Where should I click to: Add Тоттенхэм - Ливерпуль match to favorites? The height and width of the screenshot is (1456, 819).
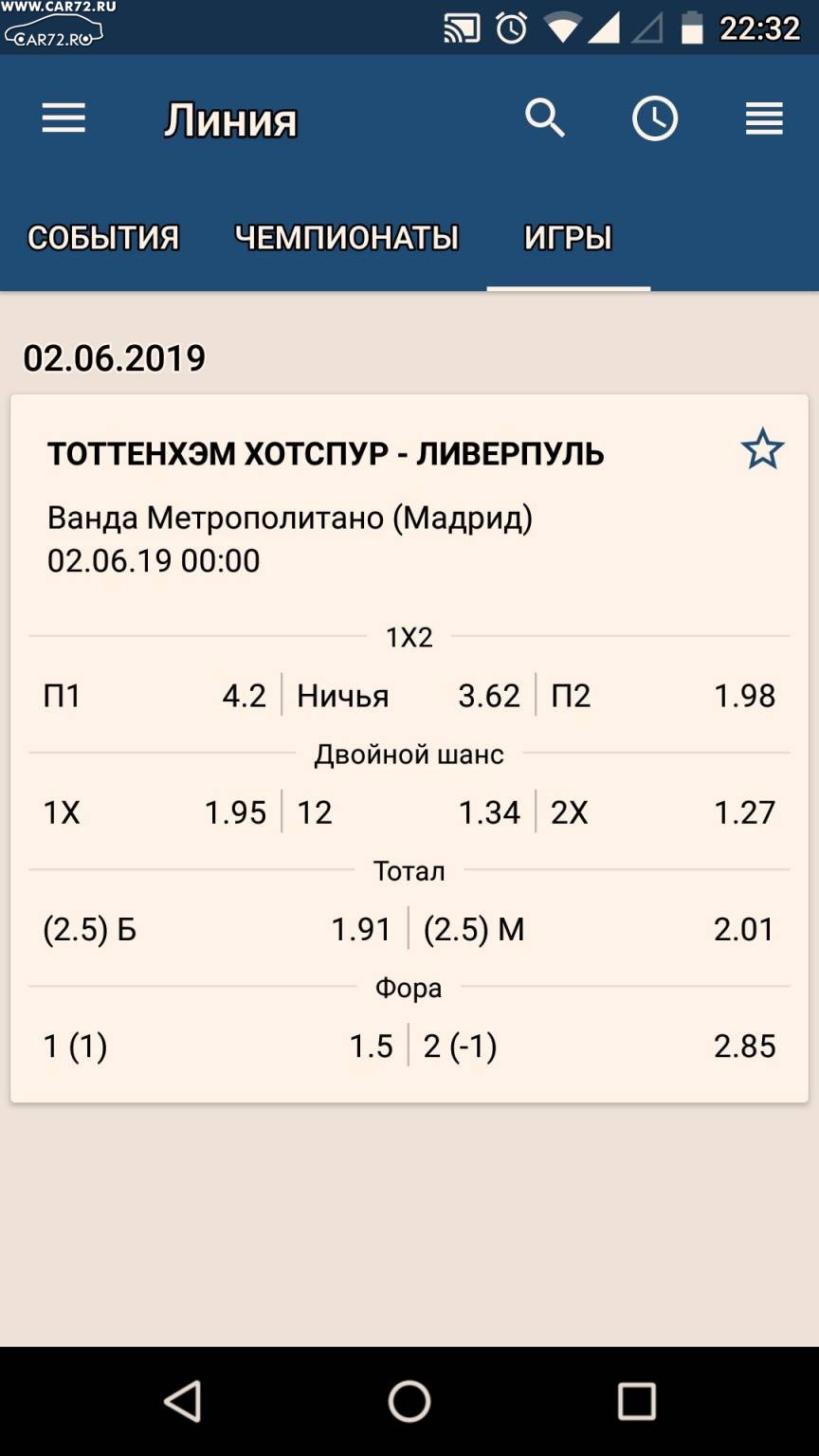point(762,449)
